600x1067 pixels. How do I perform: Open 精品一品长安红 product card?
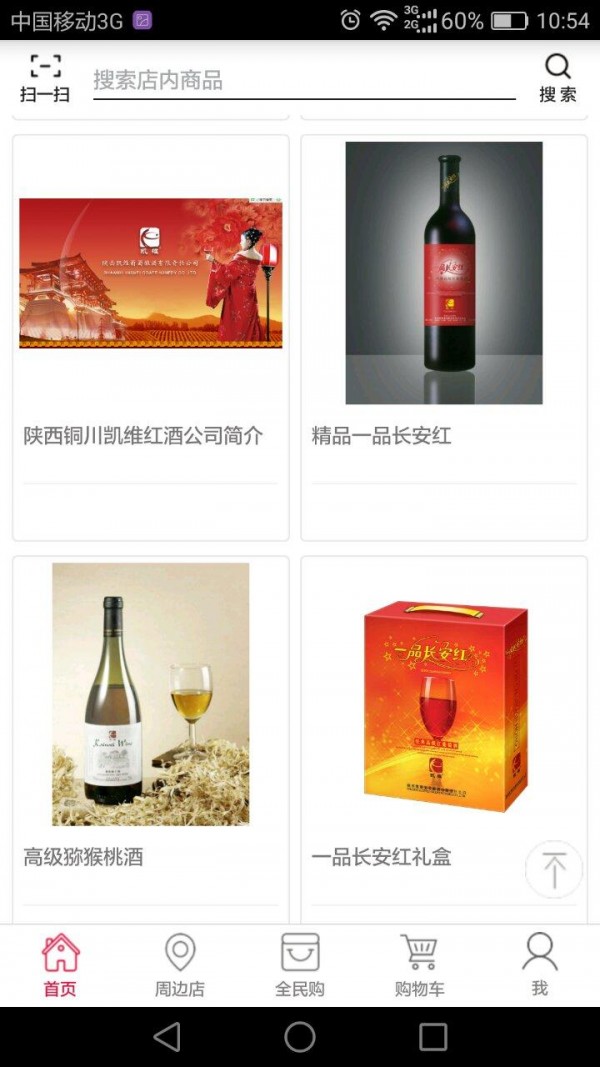(x=443, y=336)
